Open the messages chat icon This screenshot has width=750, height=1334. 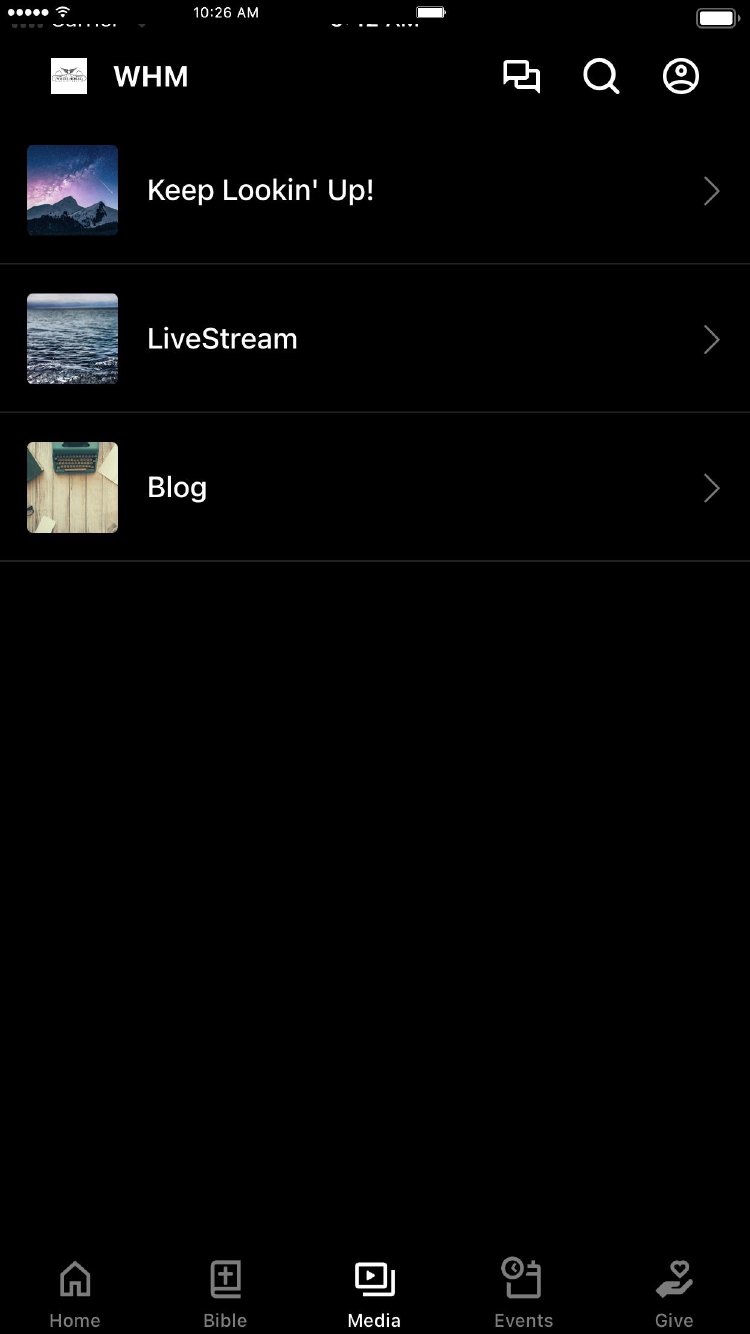pyautogui.click(x=521, y=77)
